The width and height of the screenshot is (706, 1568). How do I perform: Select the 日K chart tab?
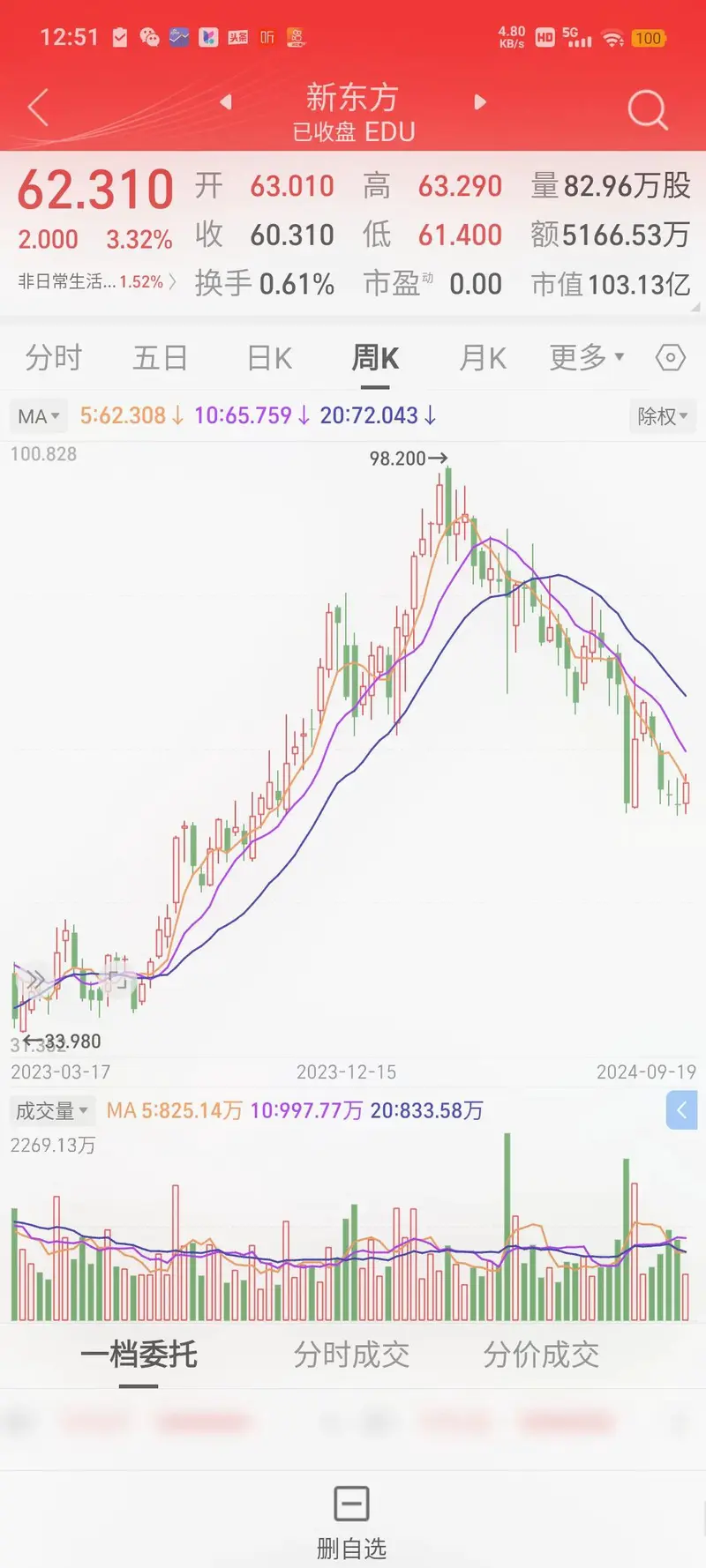(x=269, y=358)
